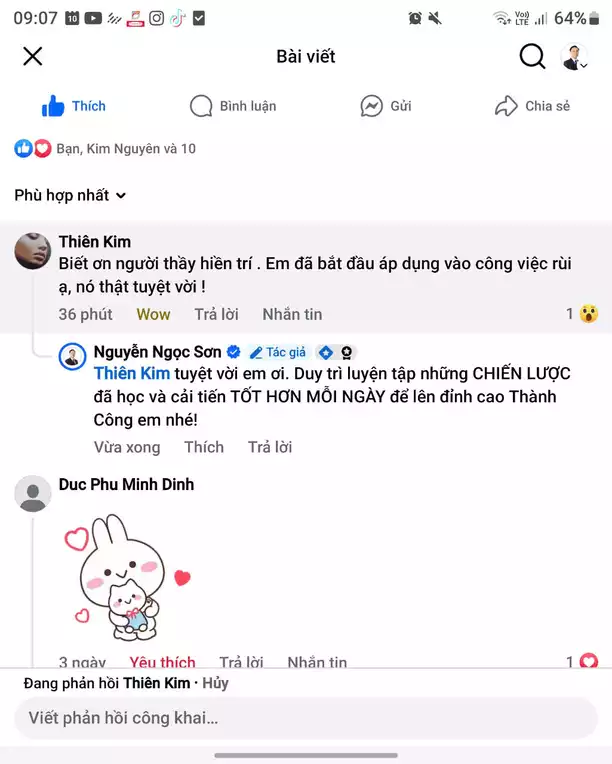Viewport: 612px width, 764px height.
Task: Message Thiên Kim via Nhắn tin
Action: (x=292, y=314)
